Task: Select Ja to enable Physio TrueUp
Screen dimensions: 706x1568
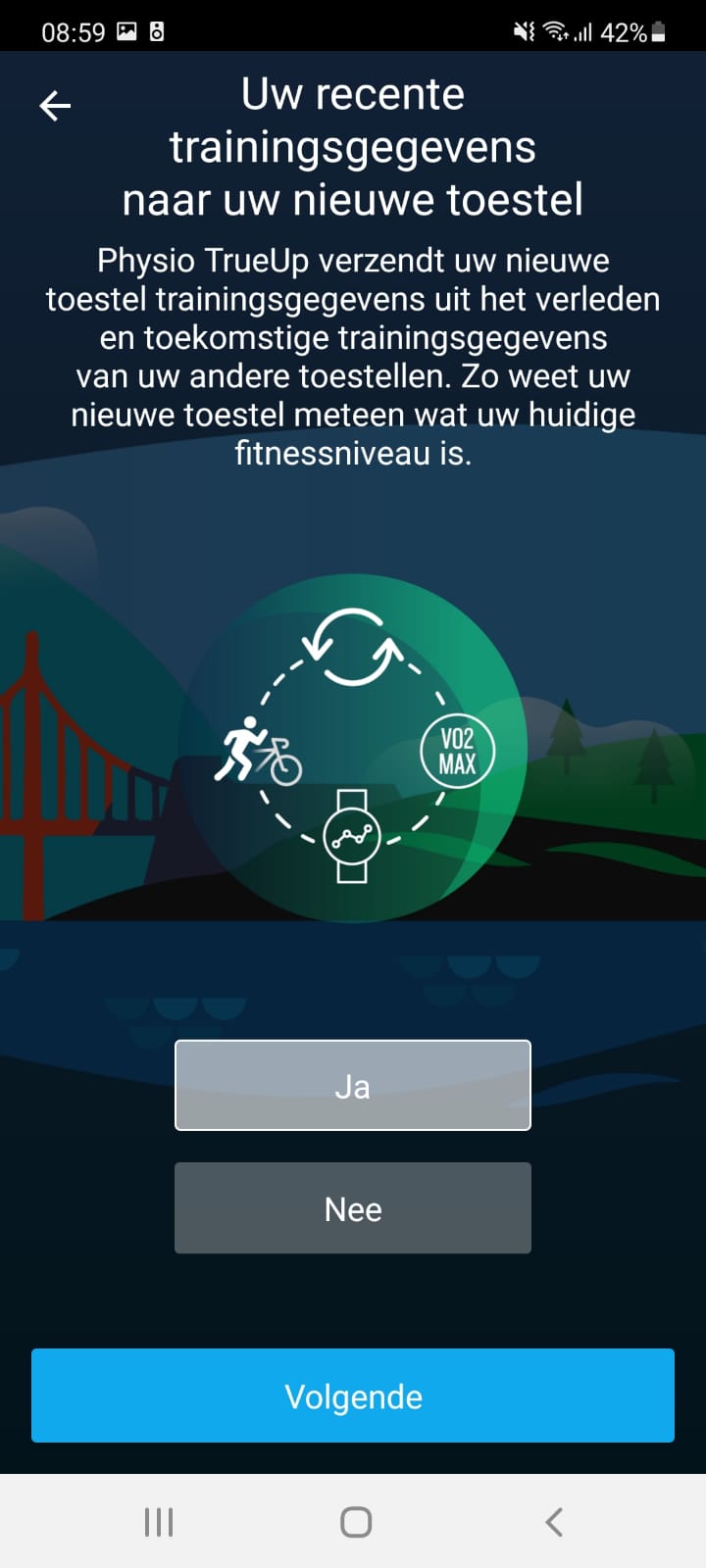Action: tap(353, 1085)
